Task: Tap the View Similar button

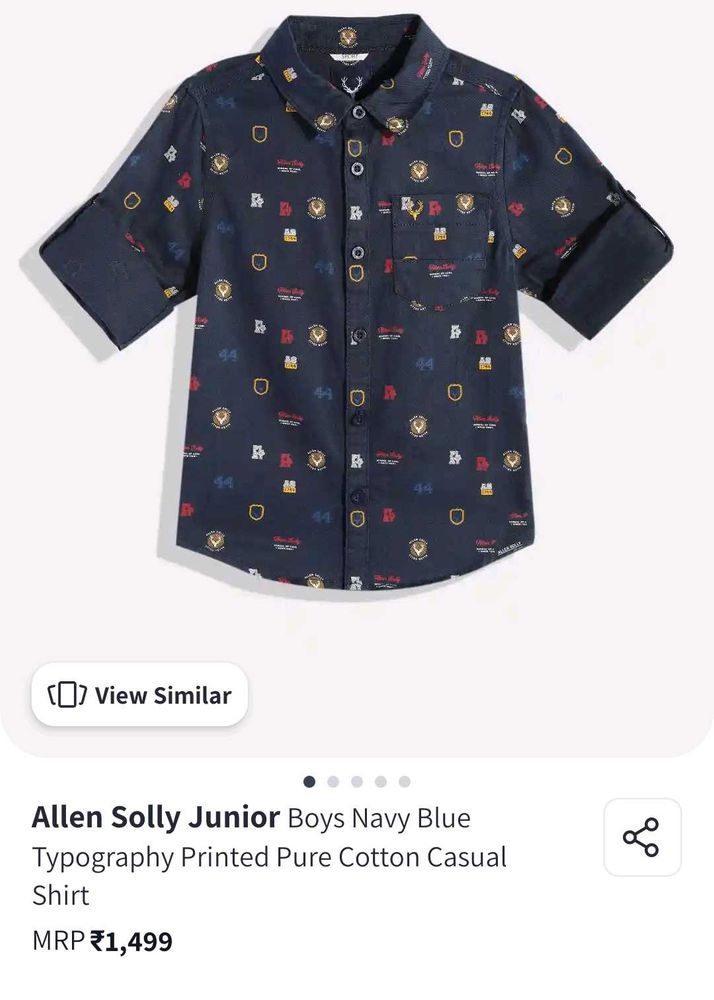Action: coord(140,695)
